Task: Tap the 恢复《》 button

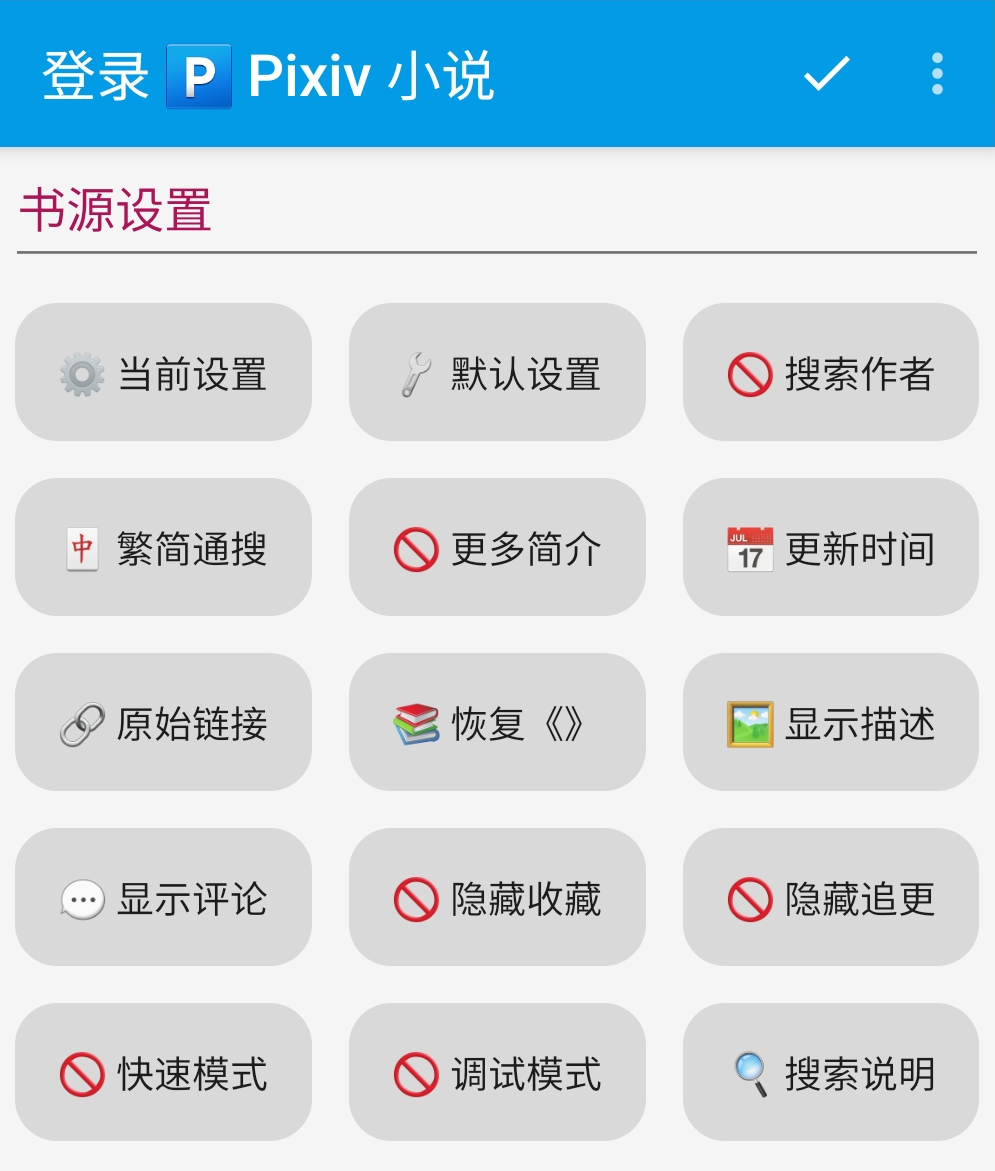Action: click(x=497, y=723)
